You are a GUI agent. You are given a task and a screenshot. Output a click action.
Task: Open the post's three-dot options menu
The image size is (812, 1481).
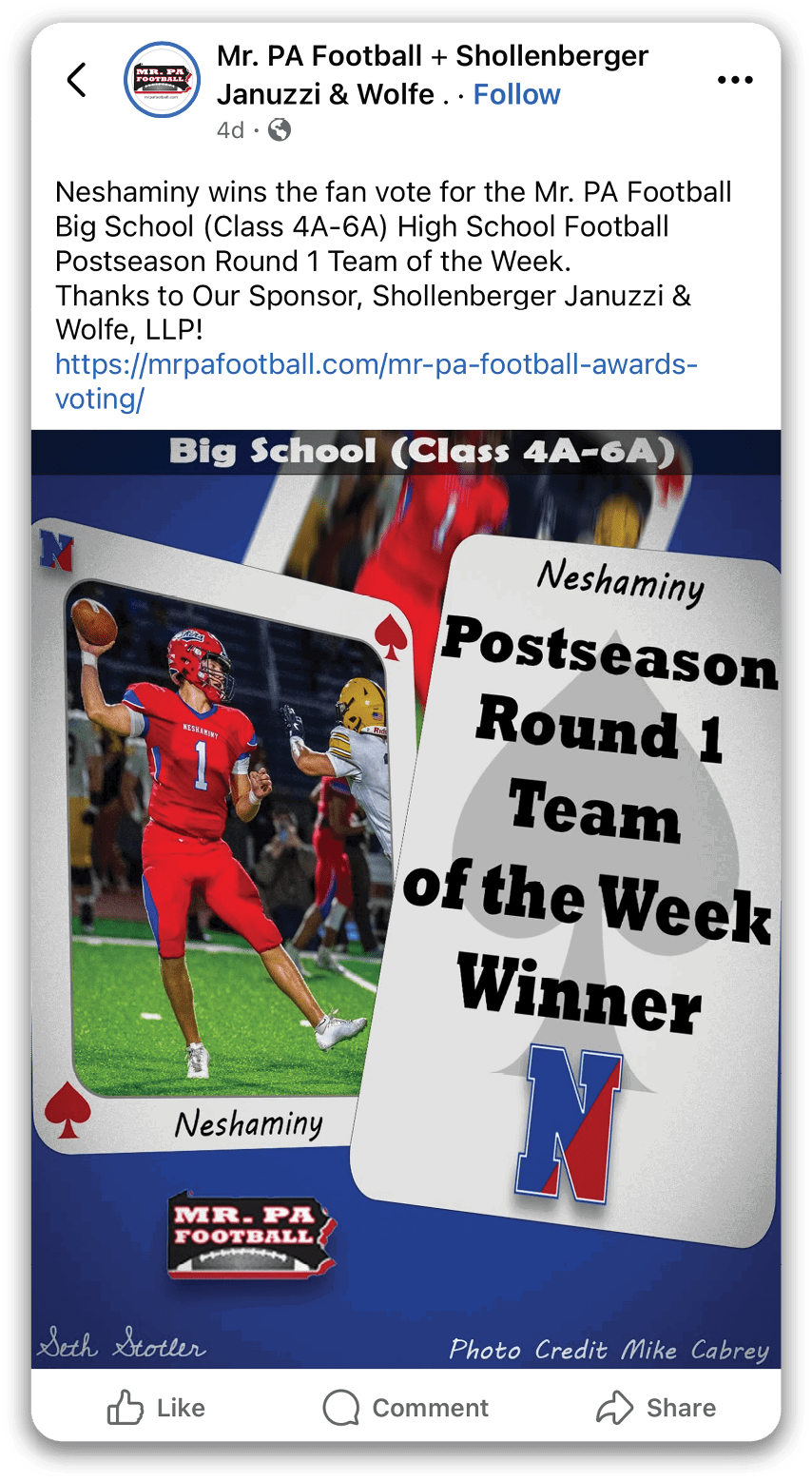735,81
